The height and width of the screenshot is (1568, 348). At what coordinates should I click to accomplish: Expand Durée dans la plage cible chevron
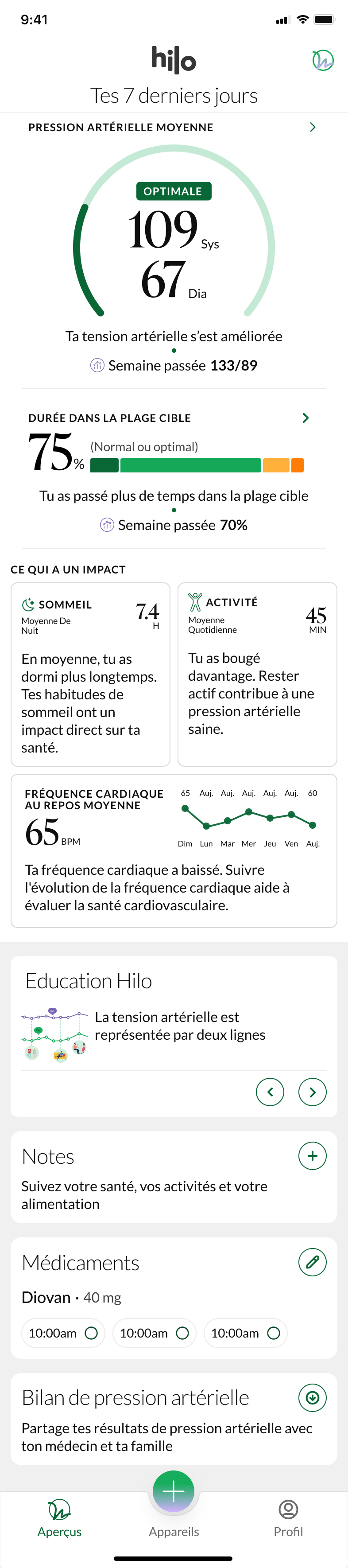click(x=306, y=417)
